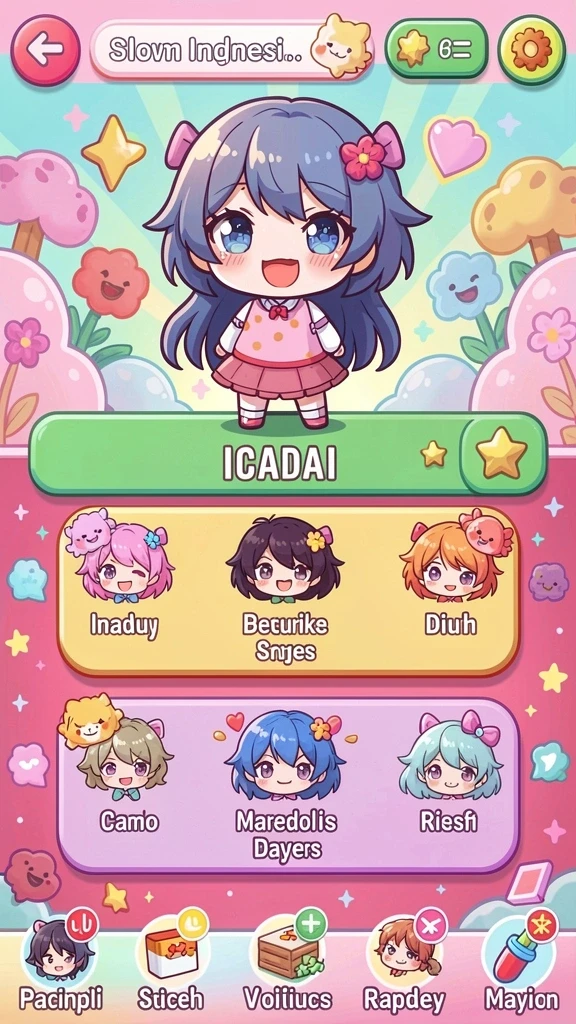Select the Inaduy character
Image resolution: width=576 pixels, height=1024 pixels.
pos(124,584)
